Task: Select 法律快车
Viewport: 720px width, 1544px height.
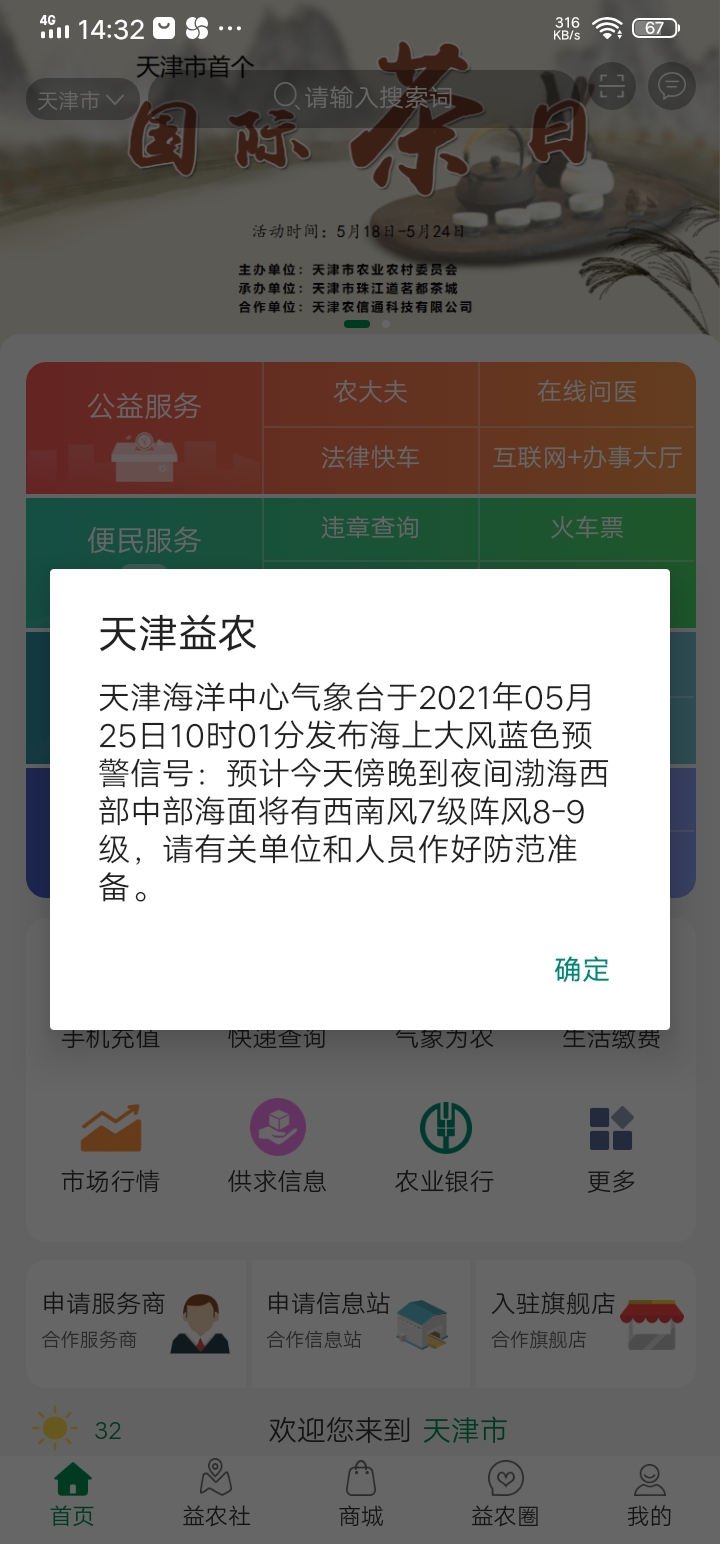Action: click(370, 458)
